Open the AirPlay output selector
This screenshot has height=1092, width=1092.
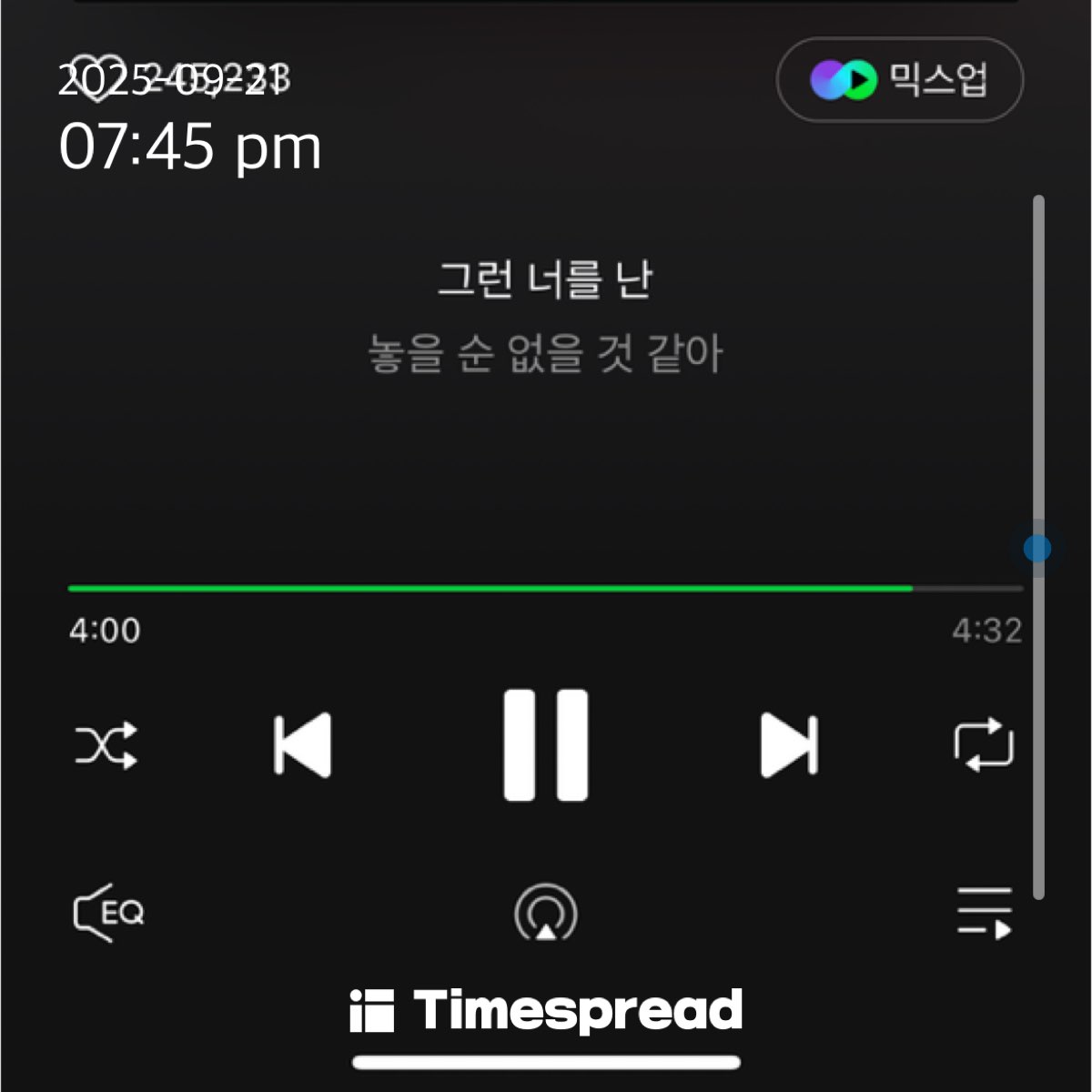[x=546, y=913]
